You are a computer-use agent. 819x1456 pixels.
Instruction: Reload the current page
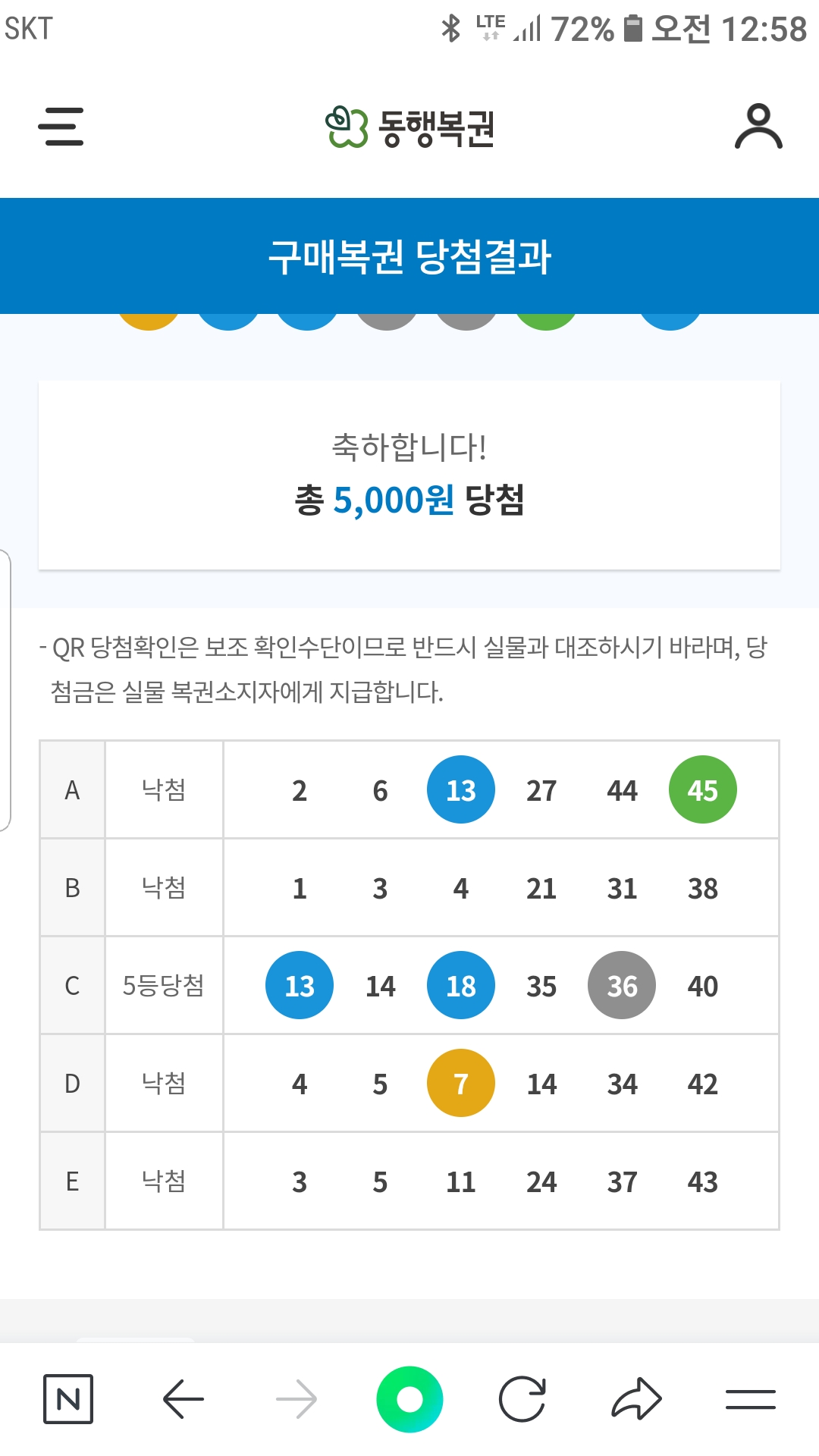coord(522,1399)
